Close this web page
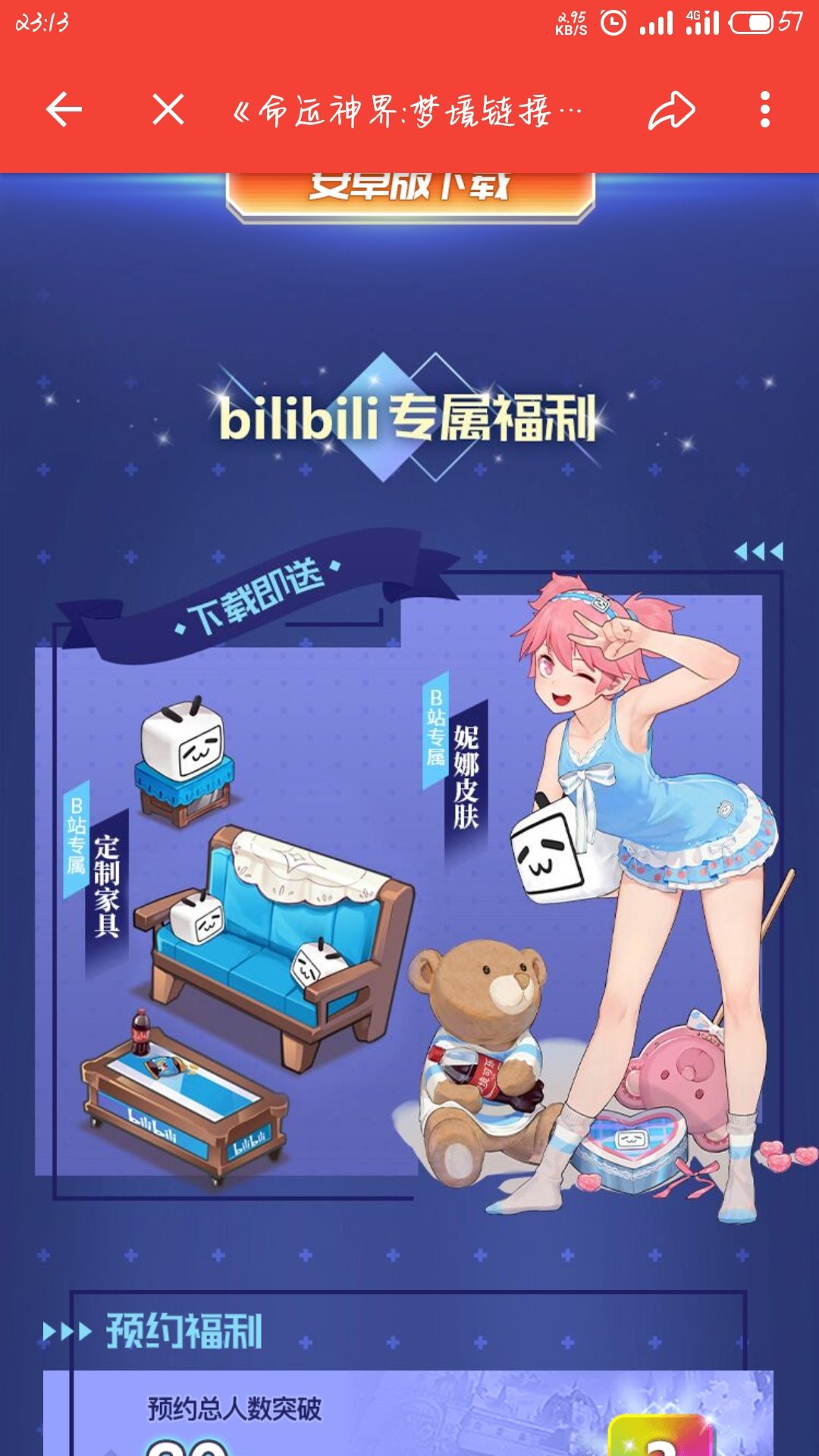Screen dimensions: 819x1456 [x=168, y=110]
